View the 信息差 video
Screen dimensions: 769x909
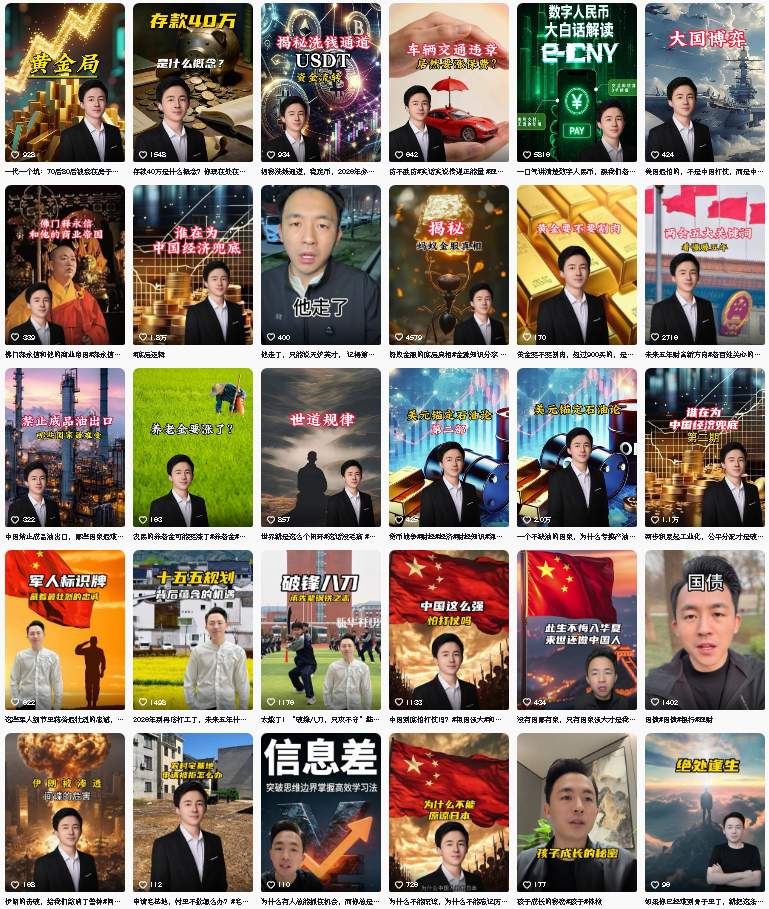point(321,812)
